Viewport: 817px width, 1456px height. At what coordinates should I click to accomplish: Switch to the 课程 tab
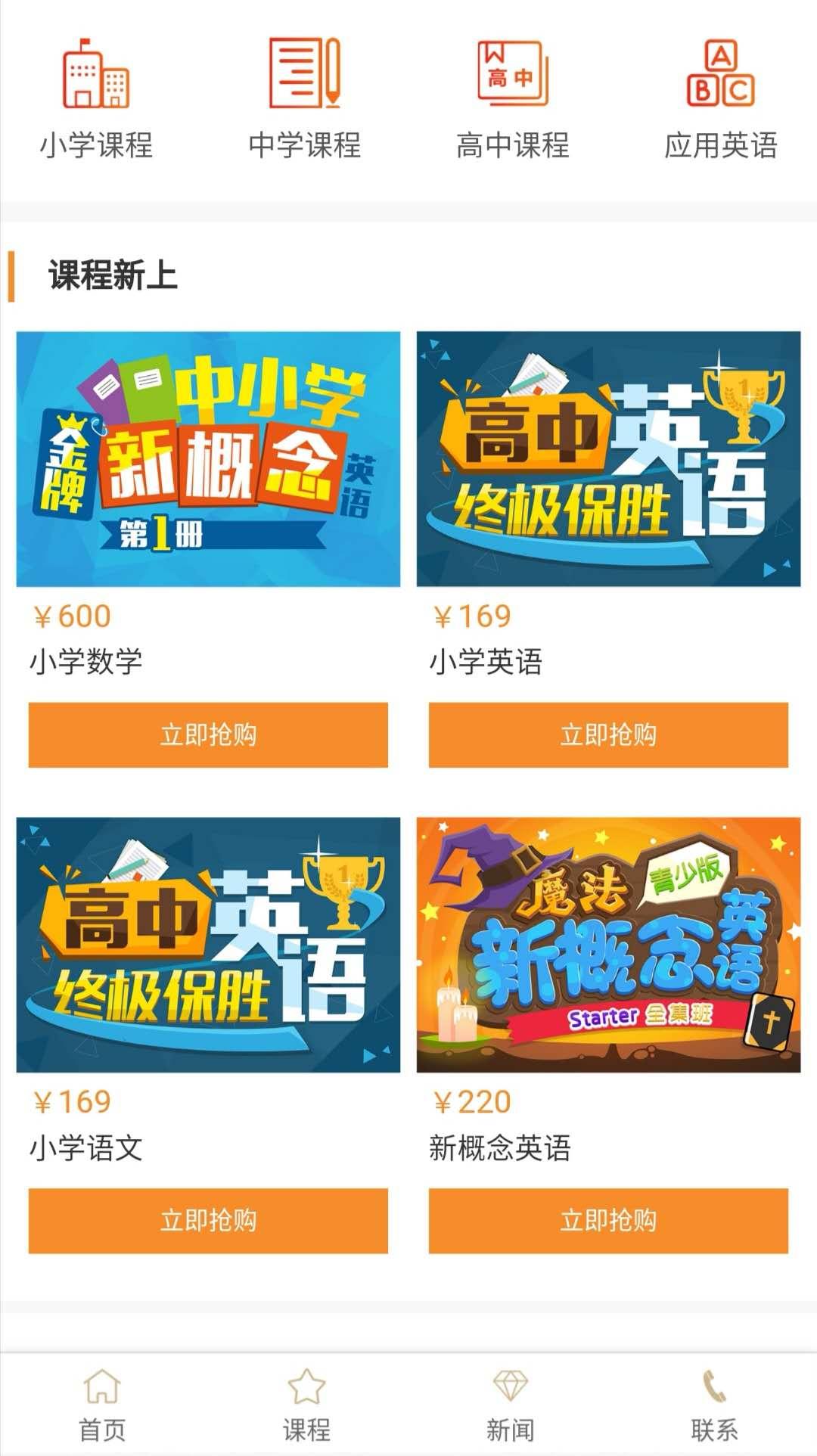306,1405
